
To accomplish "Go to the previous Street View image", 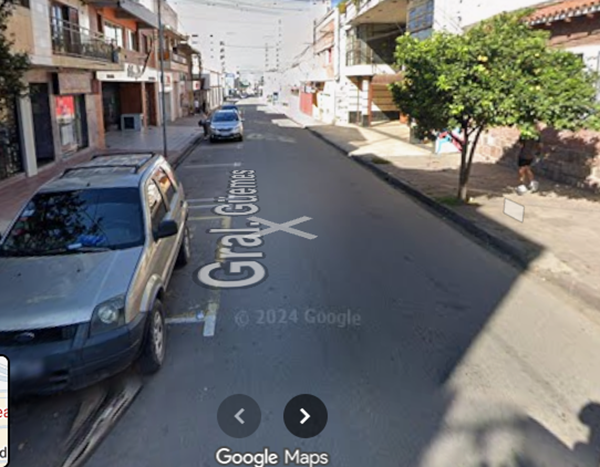I will pos(239,416).
